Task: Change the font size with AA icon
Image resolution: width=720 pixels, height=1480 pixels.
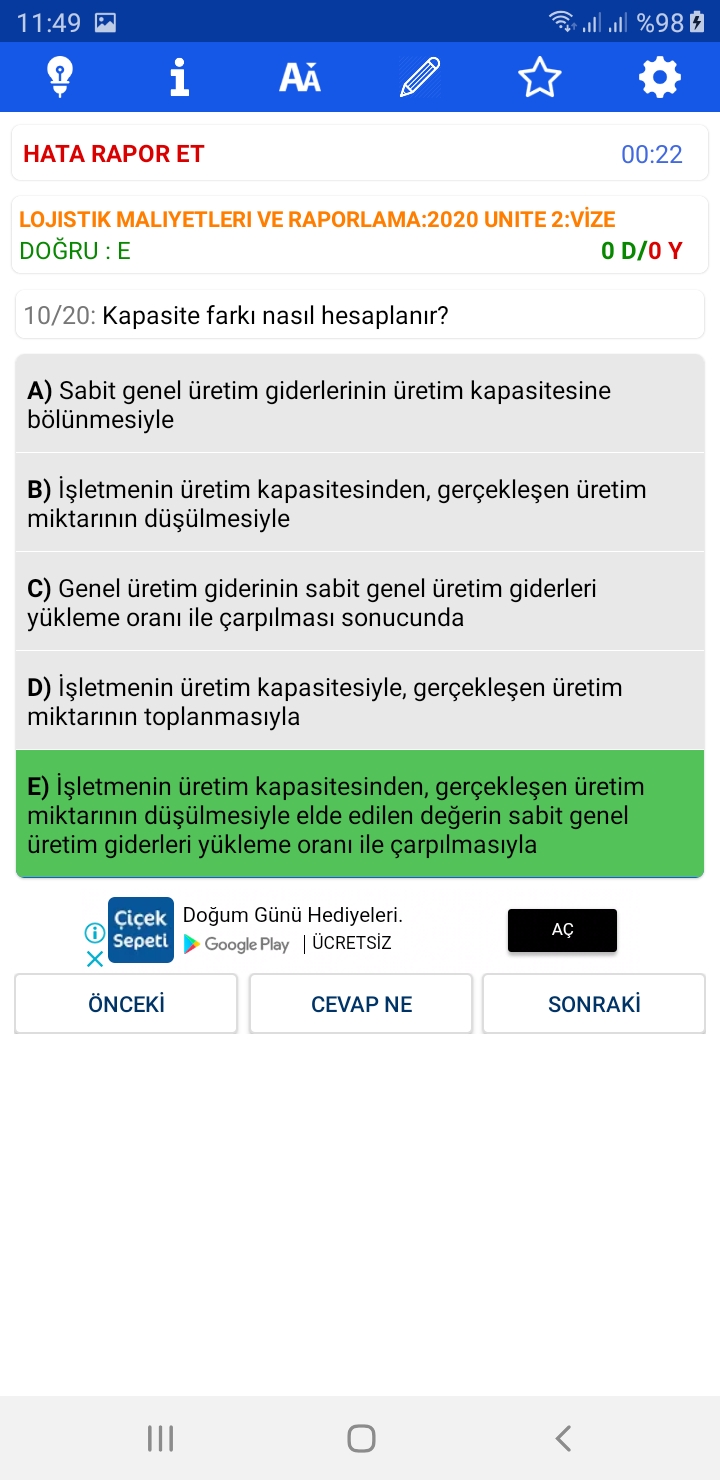Action: point(300,77)
